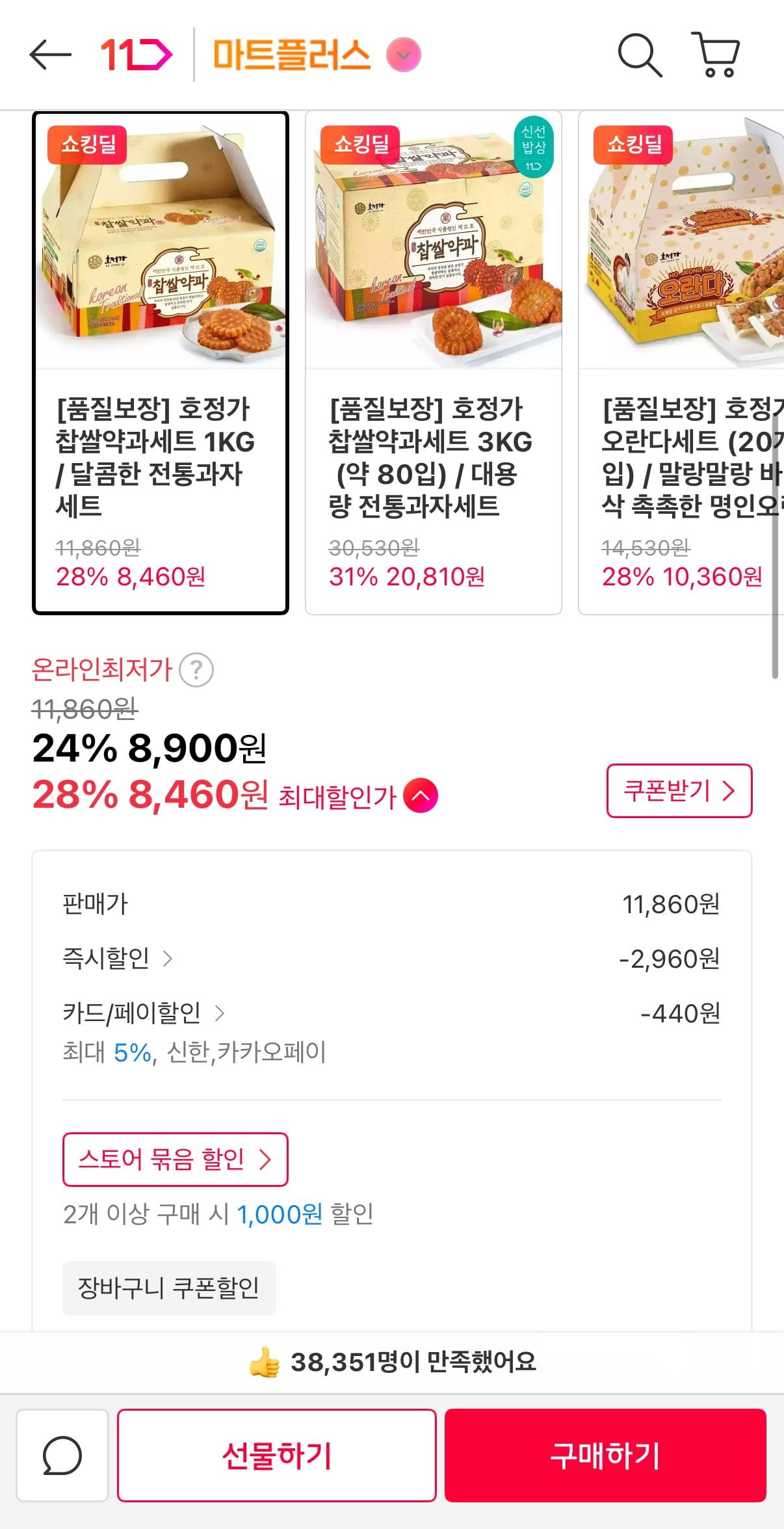
Task: Open 즉시할인 details
Action: (x=117, y=958)
